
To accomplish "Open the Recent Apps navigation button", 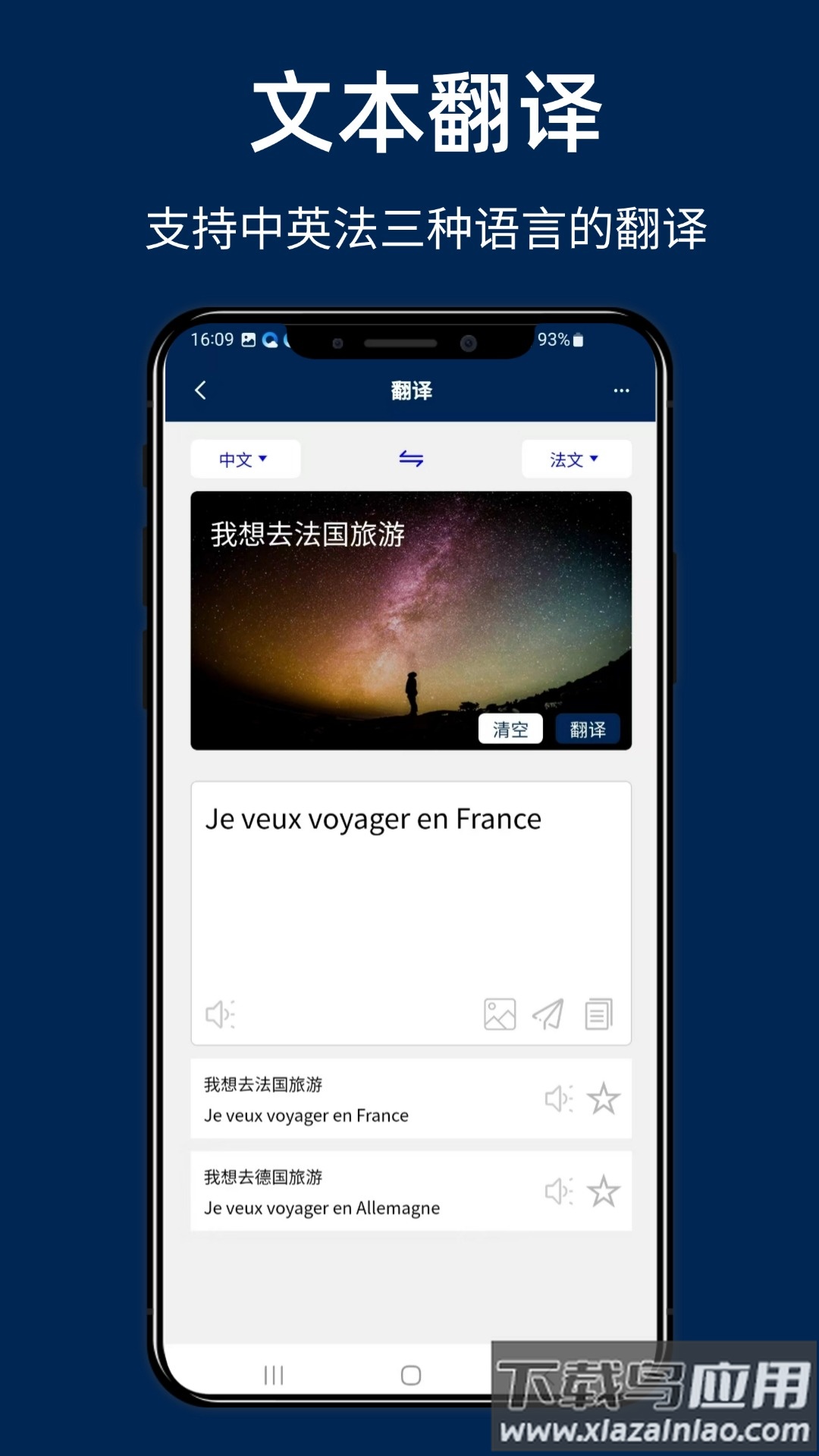I will point(274,1376).
